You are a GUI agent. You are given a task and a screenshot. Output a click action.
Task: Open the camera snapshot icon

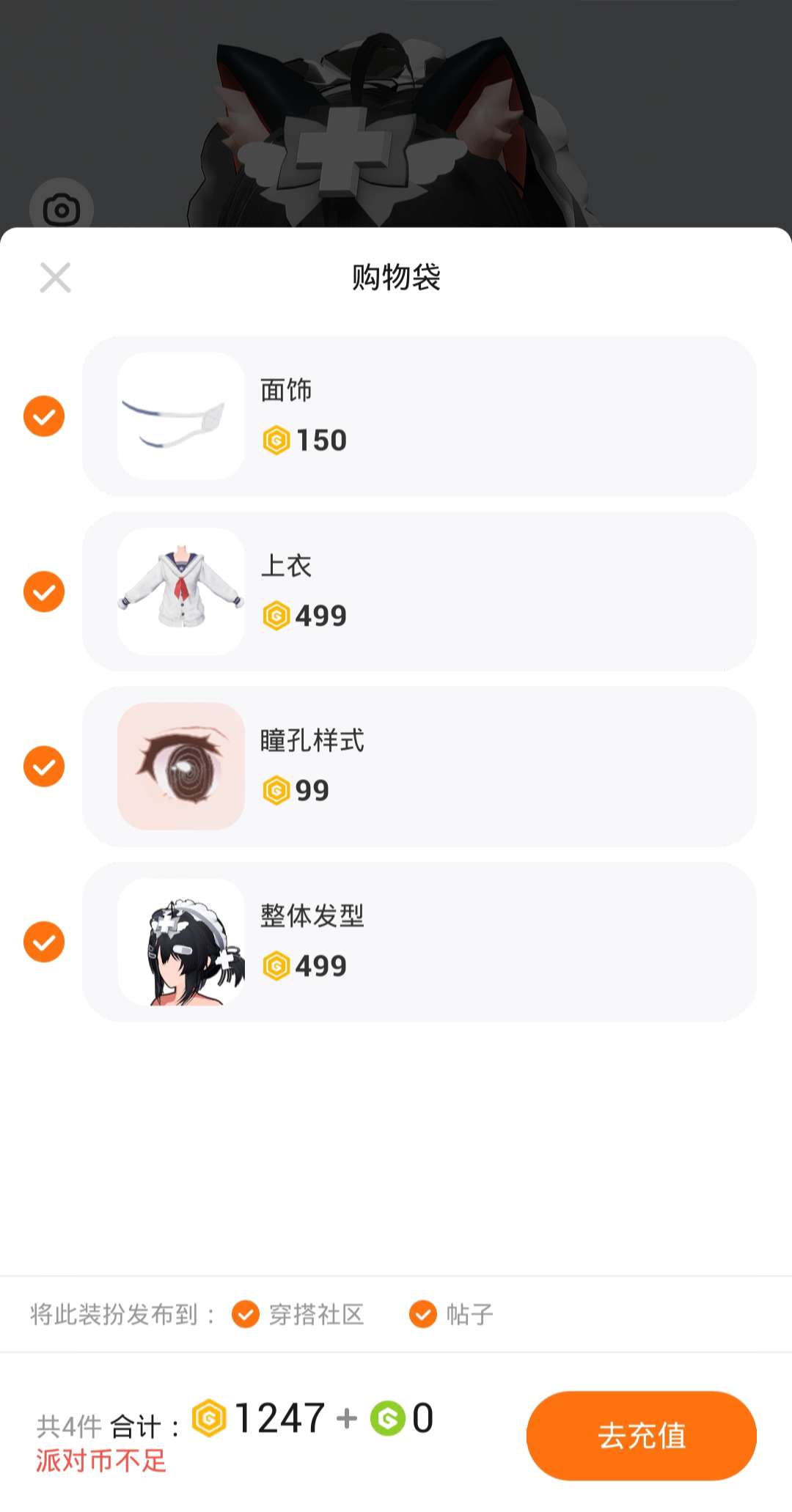coord(62,210)
